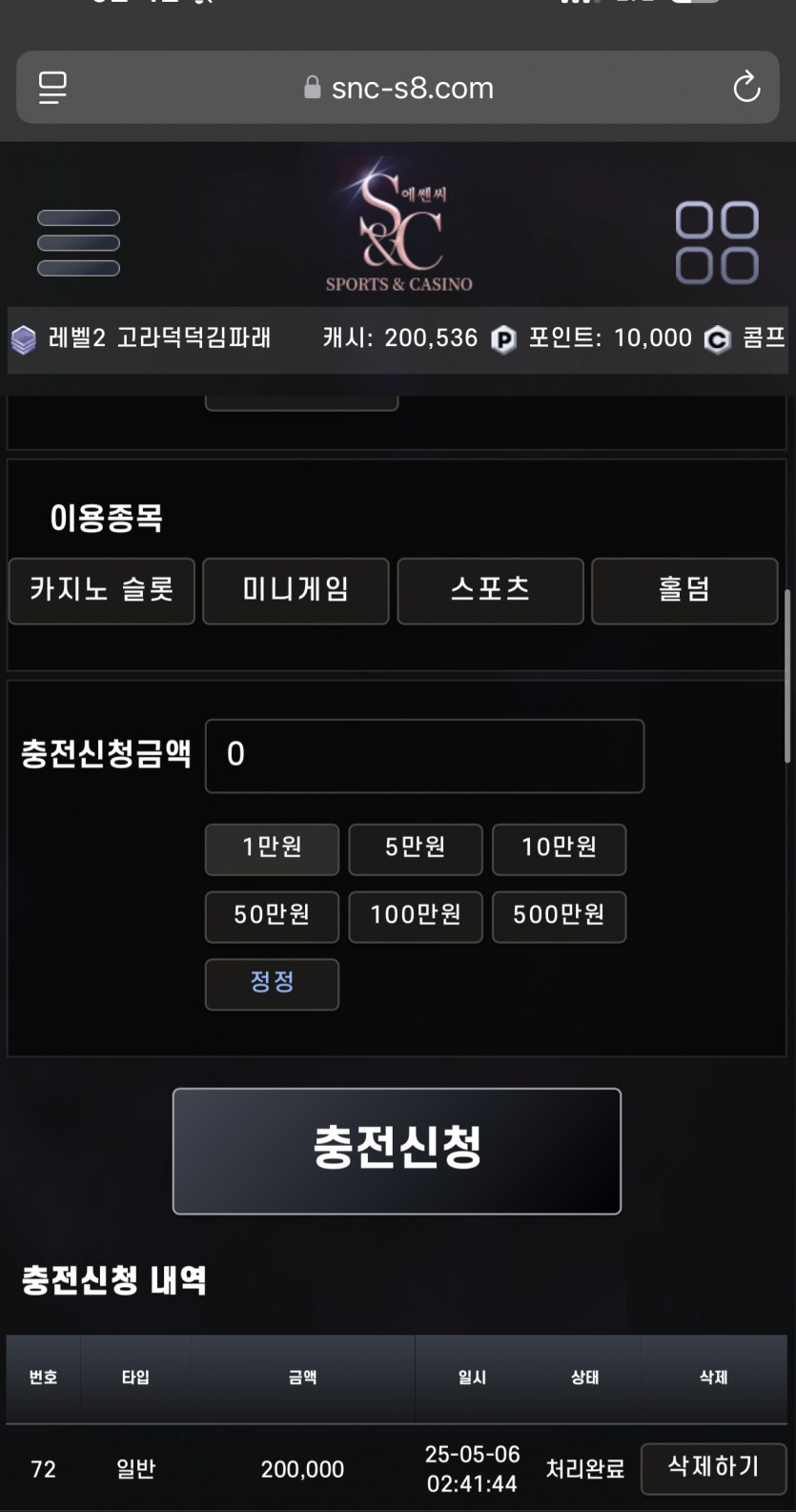Tap the snc-s8.com address field

(x=398, y=88)
